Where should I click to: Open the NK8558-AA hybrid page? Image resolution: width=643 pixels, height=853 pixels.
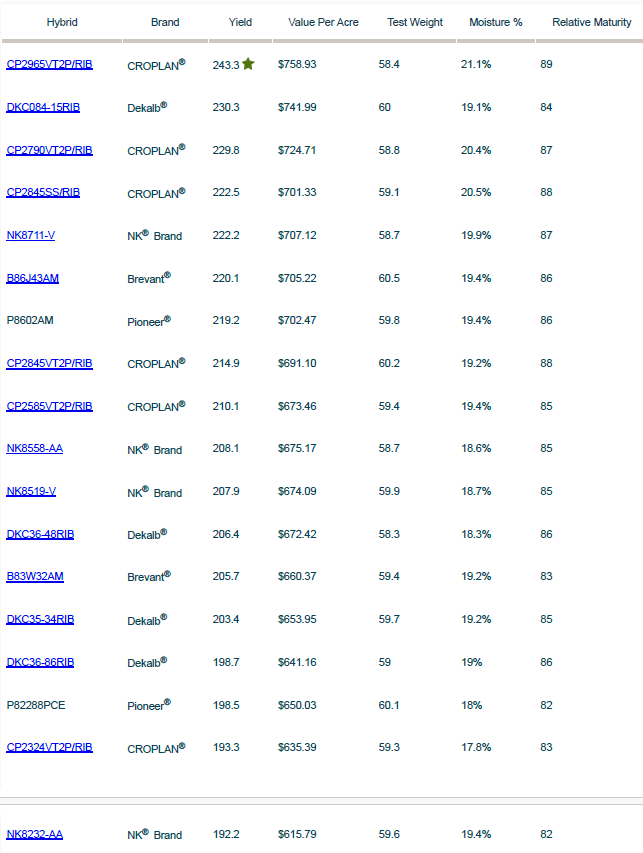point(34,448)
